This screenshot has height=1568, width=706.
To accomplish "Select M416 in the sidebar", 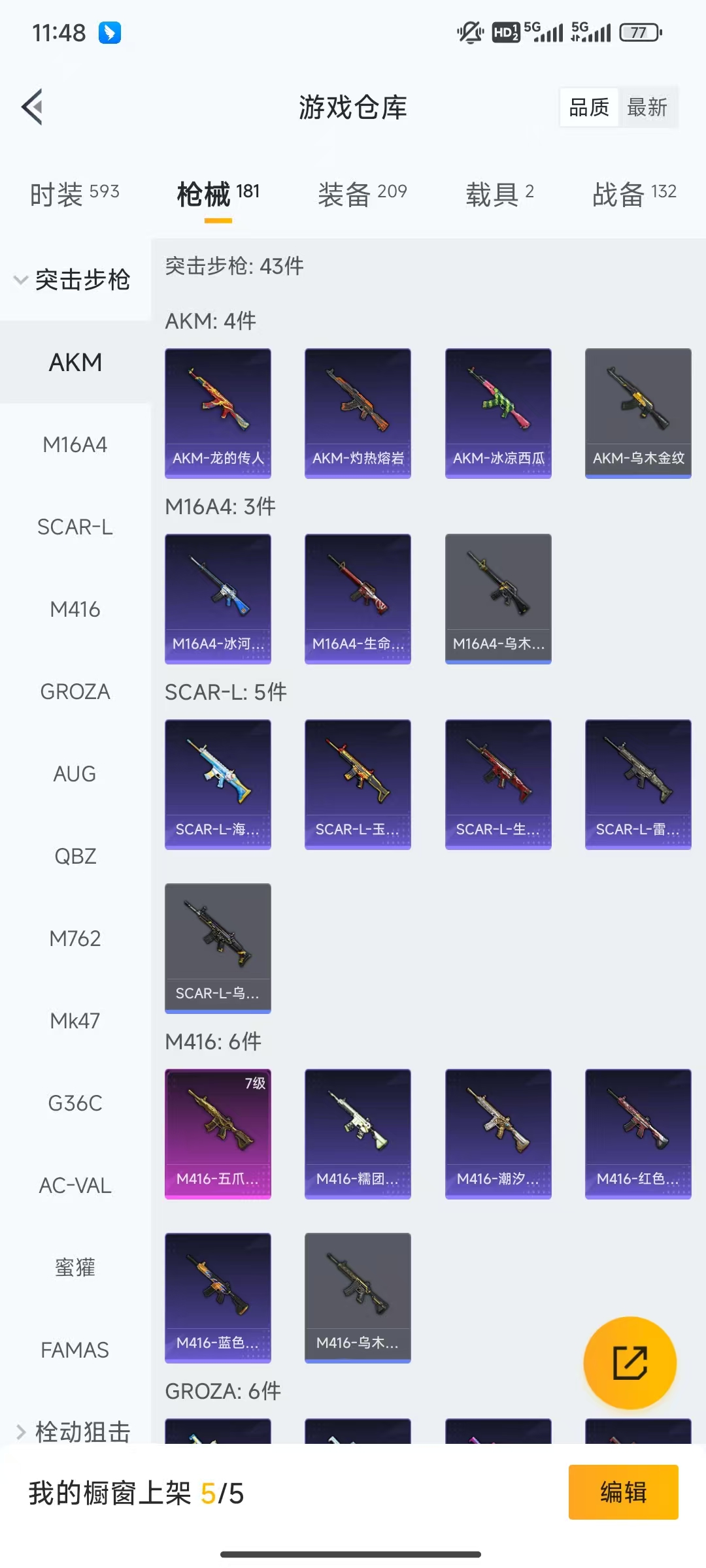I will (75, 609).
